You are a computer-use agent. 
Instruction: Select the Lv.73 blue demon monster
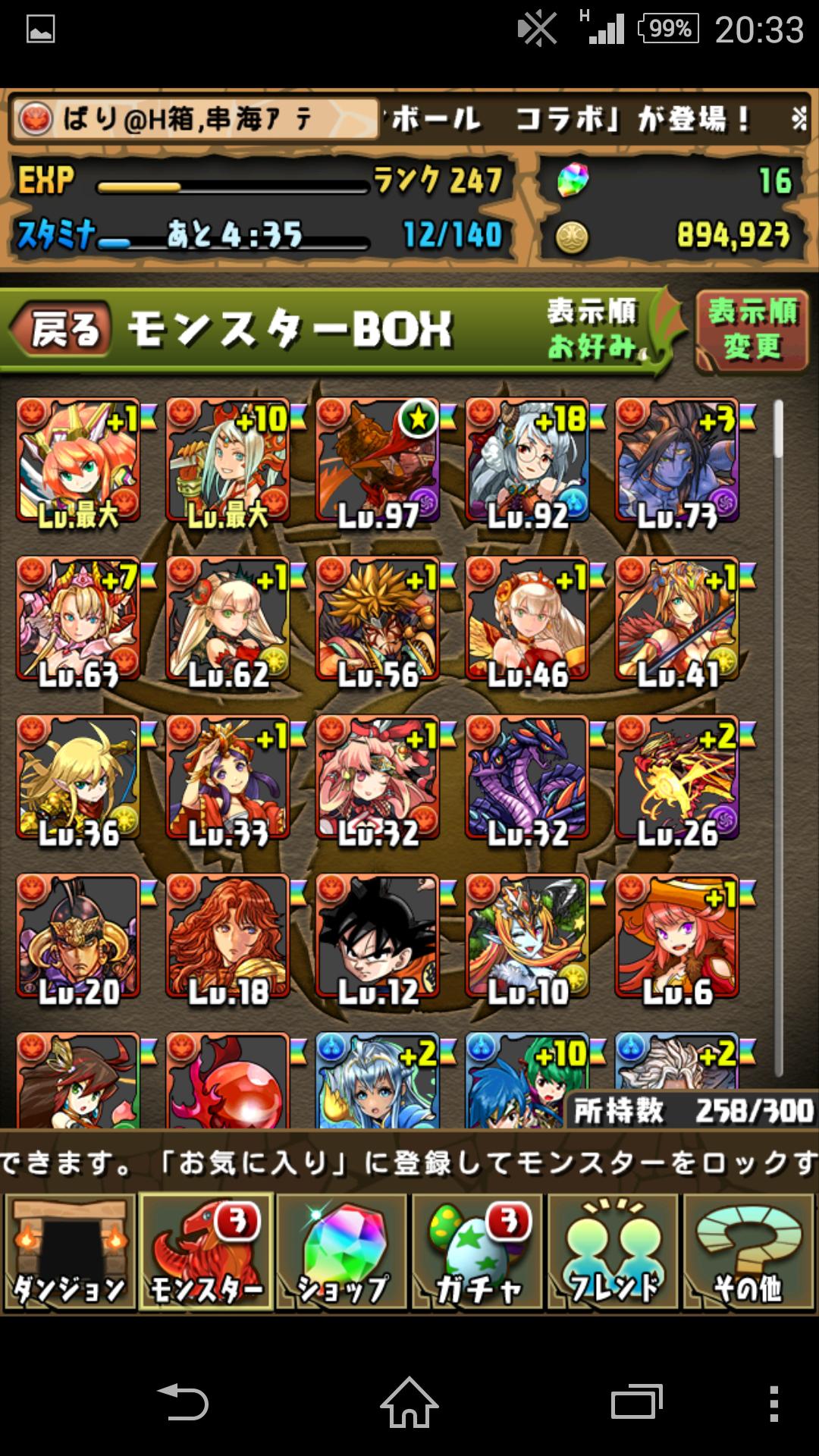677,463
